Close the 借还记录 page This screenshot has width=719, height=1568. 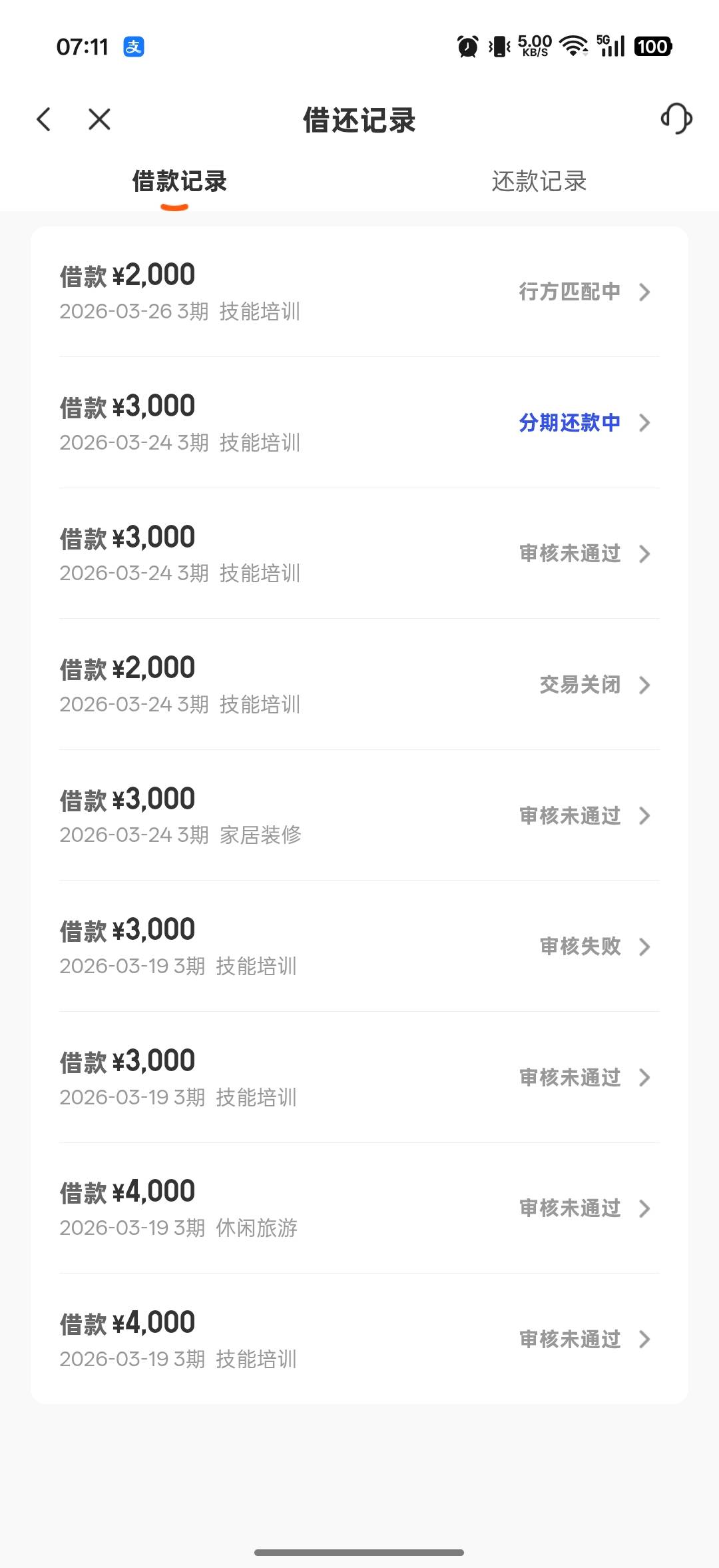99,120
